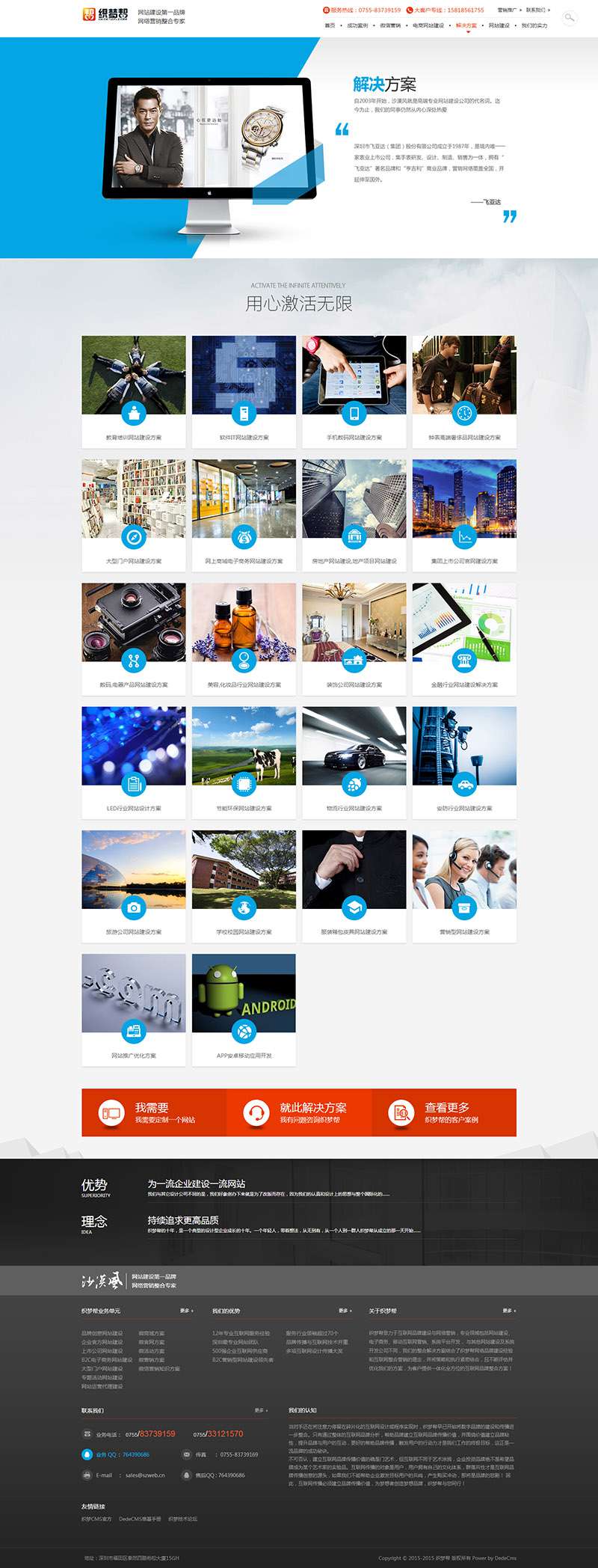Open the 教育培训网站建设方案 card
598x1568 pixels.
(134, 392)
